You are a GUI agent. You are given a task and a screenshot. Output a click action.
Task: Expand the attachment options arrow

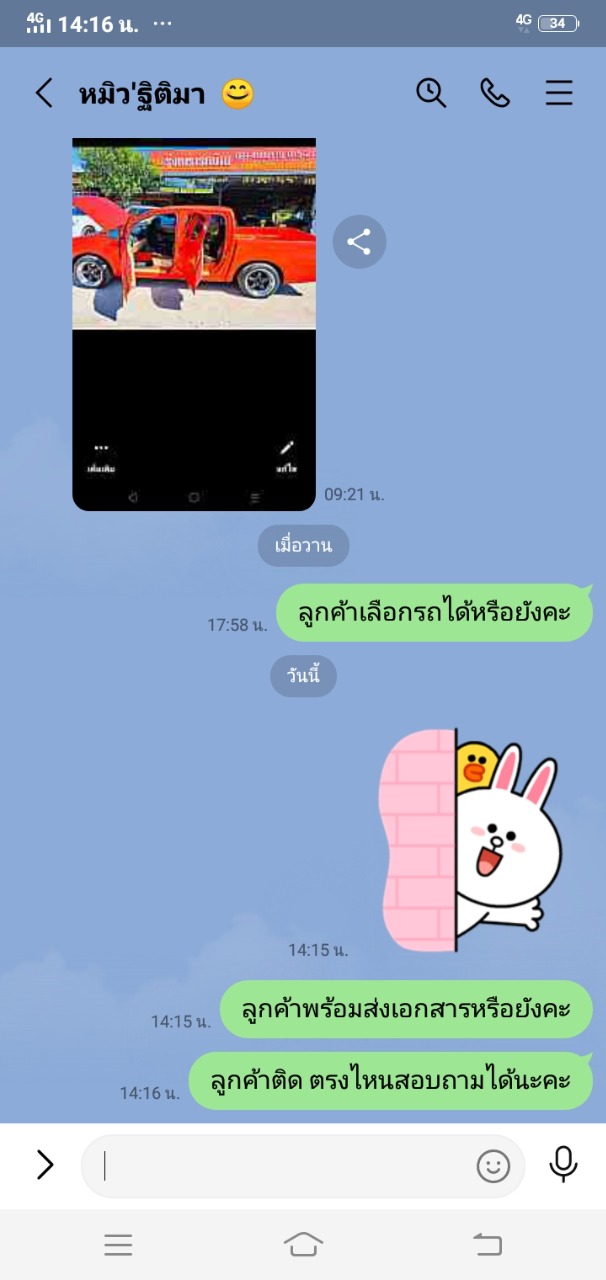click(x=45, y=1165)
